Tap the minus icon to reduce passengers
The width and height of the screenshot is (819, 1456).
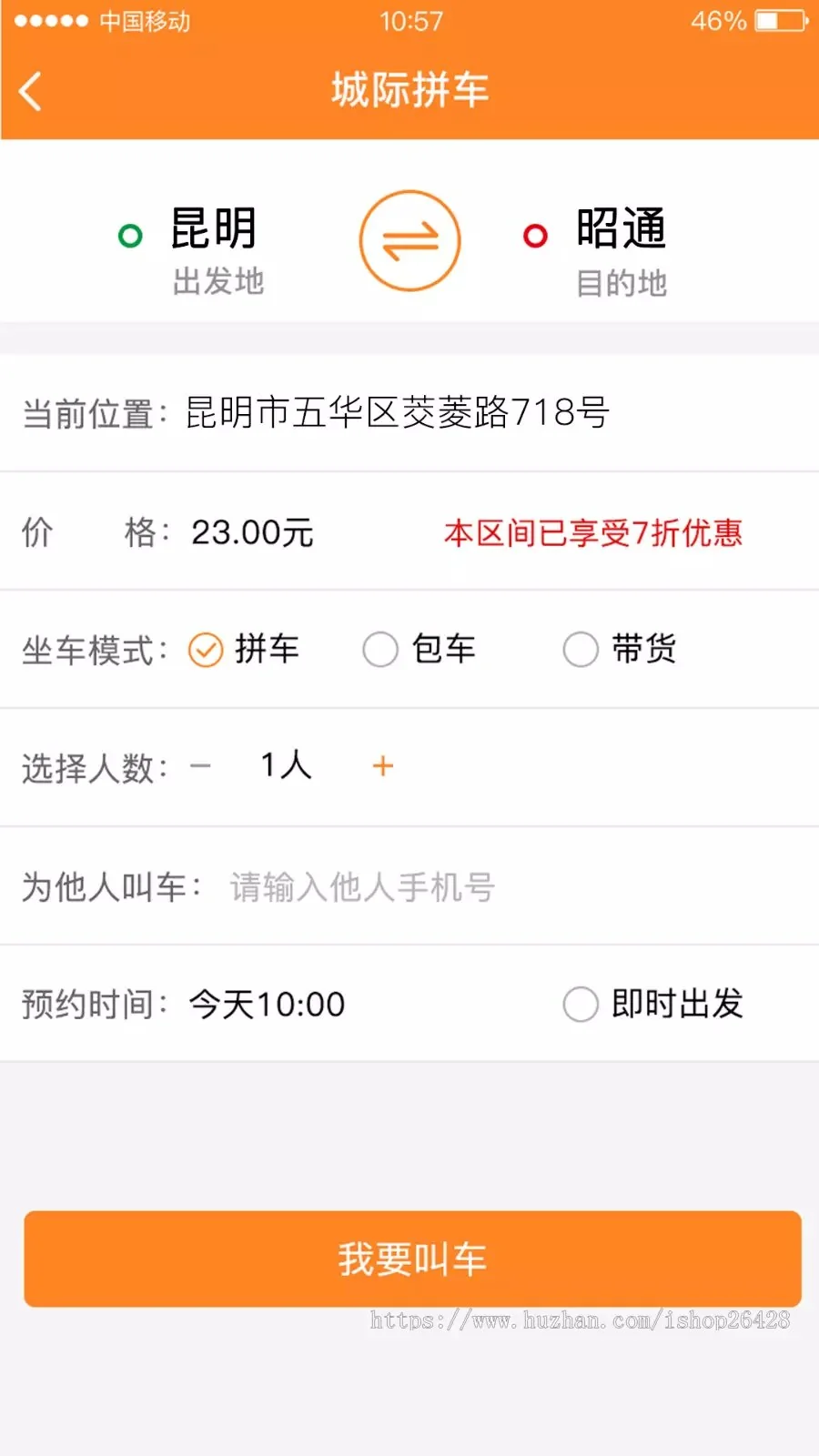(x=199, y=766)
